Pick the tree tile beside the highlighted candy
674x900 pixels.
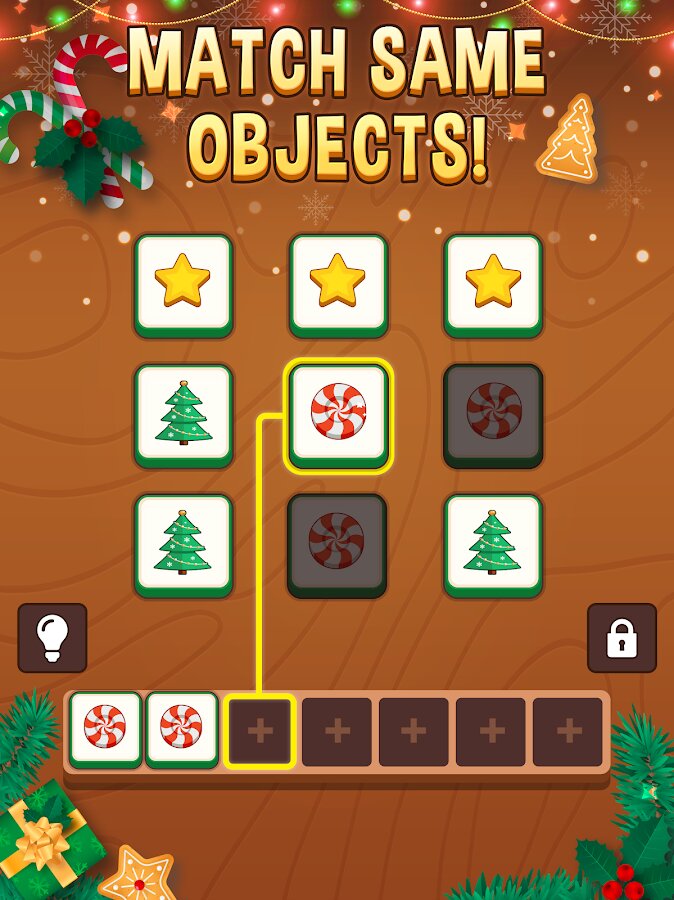(x=183, y=413)
